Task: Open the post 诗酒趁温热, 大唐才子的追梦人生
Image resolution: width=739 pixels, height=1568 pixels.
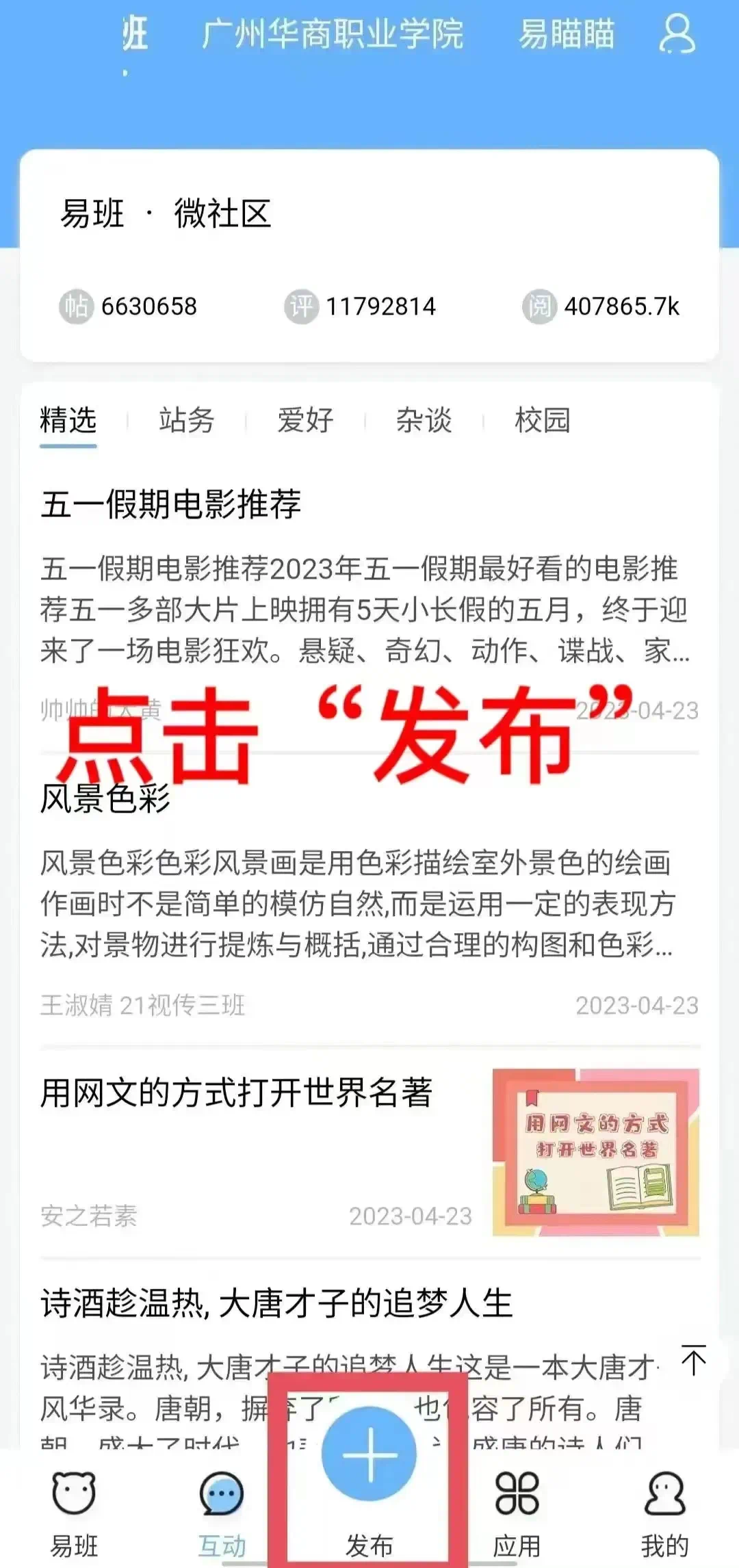Action: (276, 1303)
